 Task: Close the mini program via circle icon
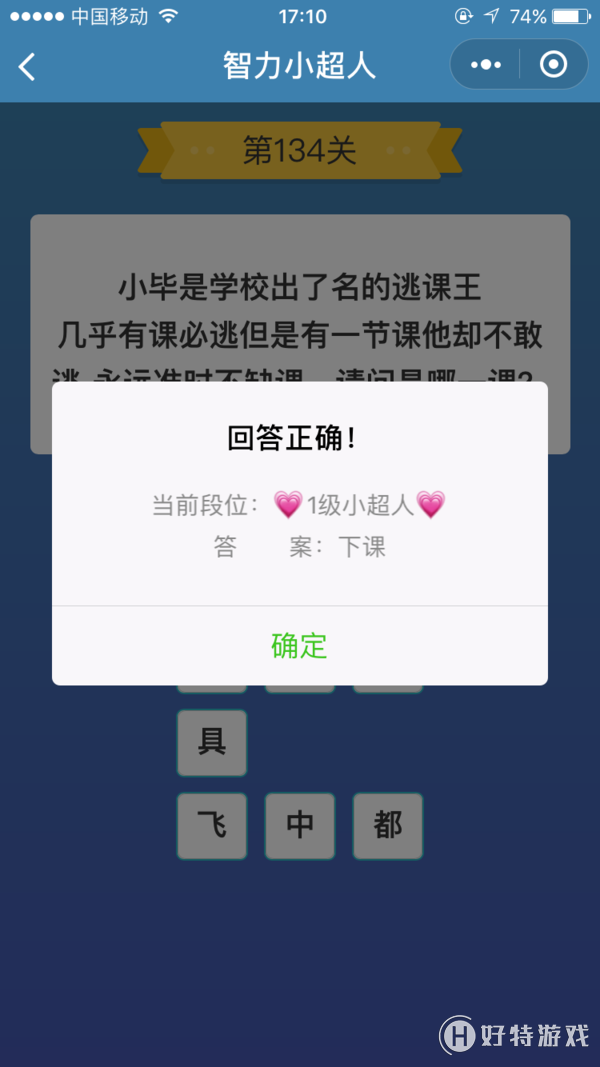(553, 65)
